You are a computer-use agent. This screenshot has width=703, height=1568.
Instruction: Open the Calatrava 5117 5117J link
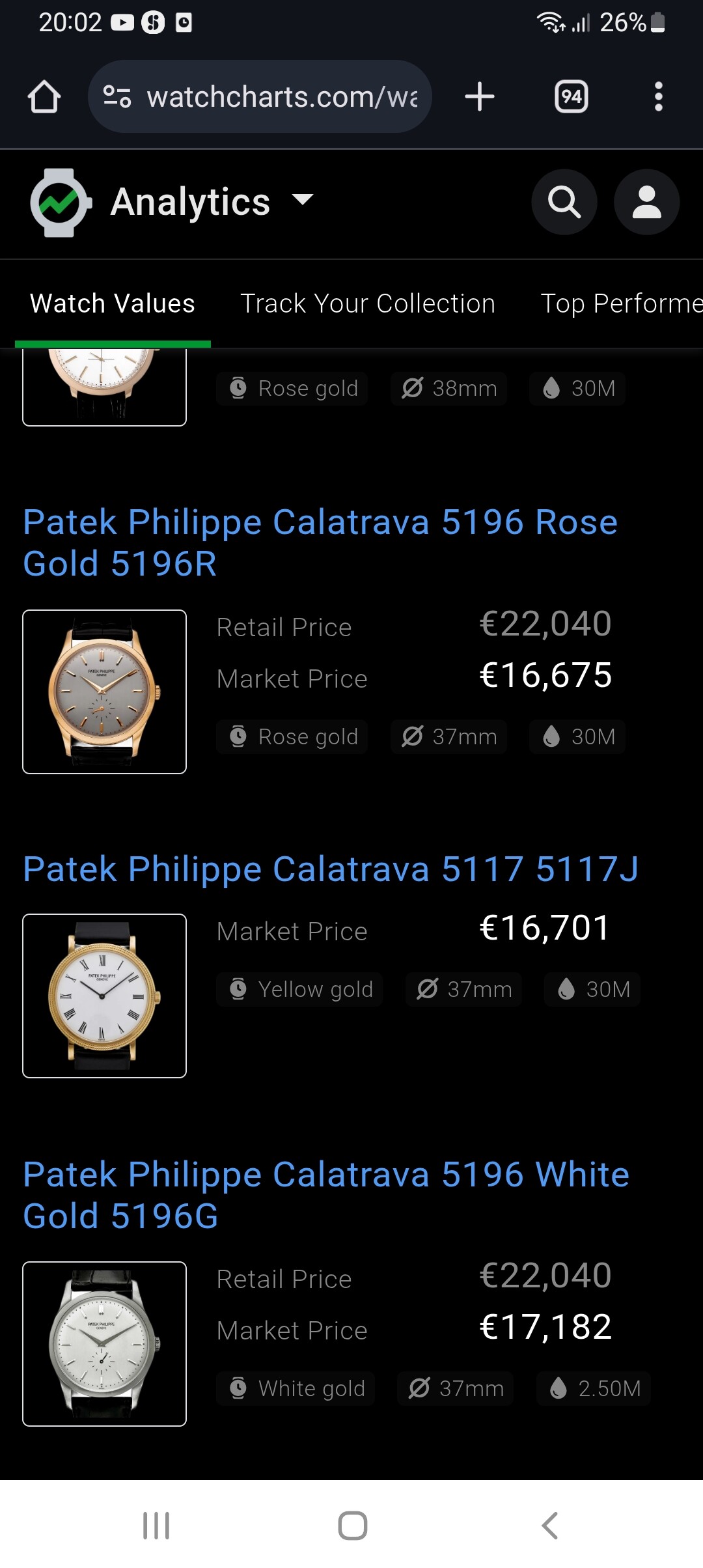[331, 869]
